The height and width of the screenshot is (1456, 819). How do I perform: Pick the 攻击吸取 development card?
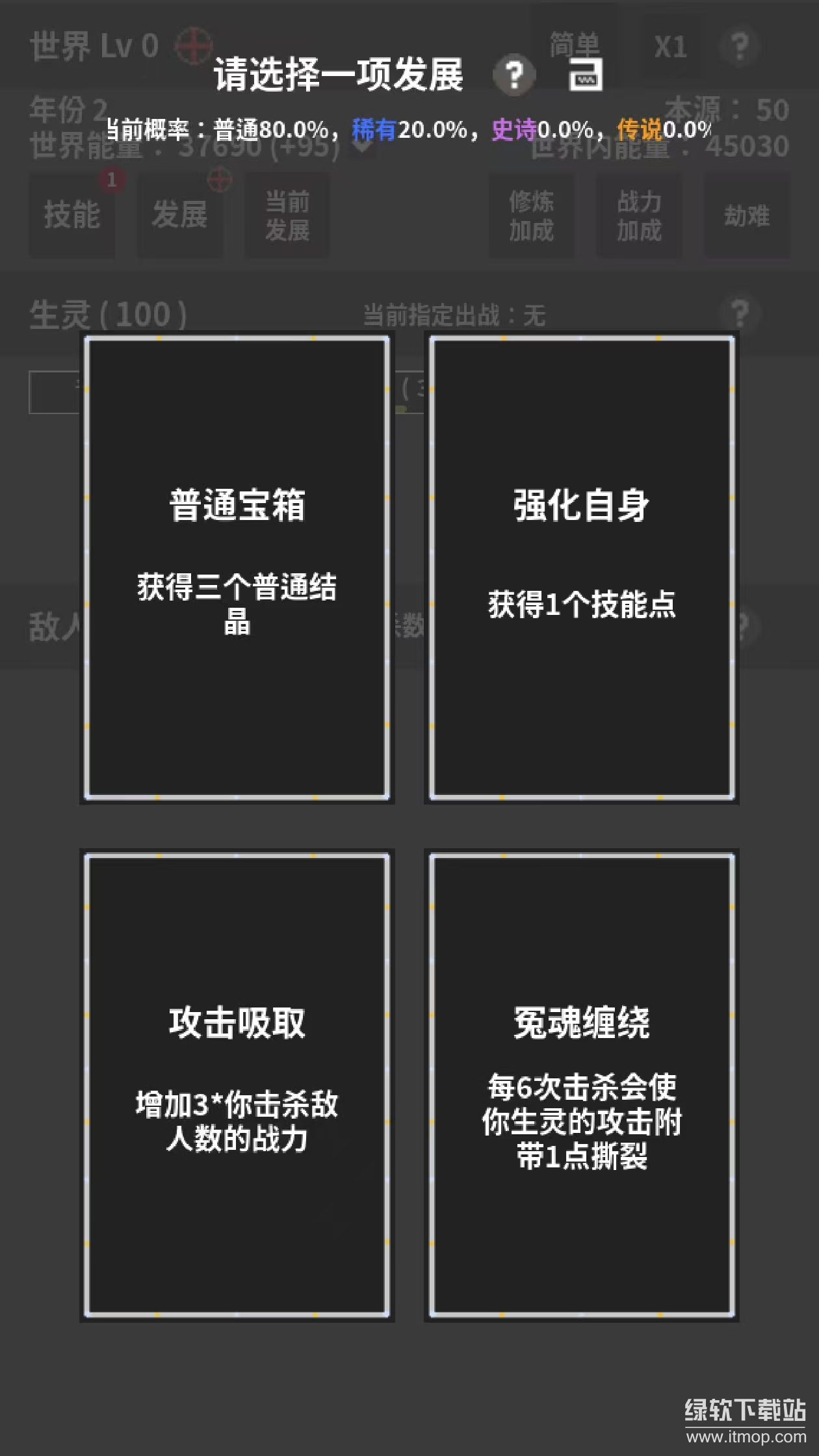click(x=237, y=1084)
